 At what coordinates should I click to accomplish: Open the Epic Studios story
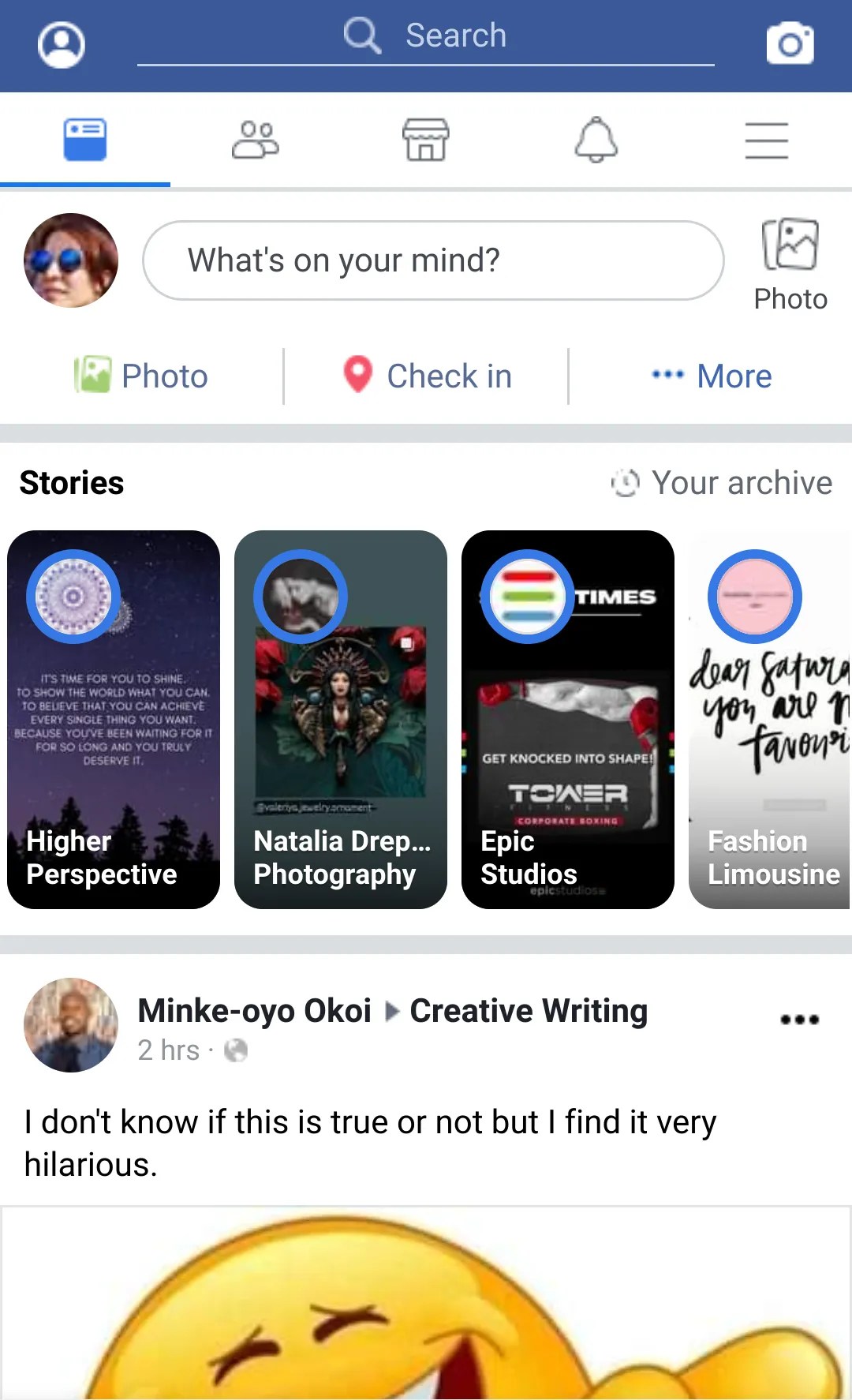point(567,718)
